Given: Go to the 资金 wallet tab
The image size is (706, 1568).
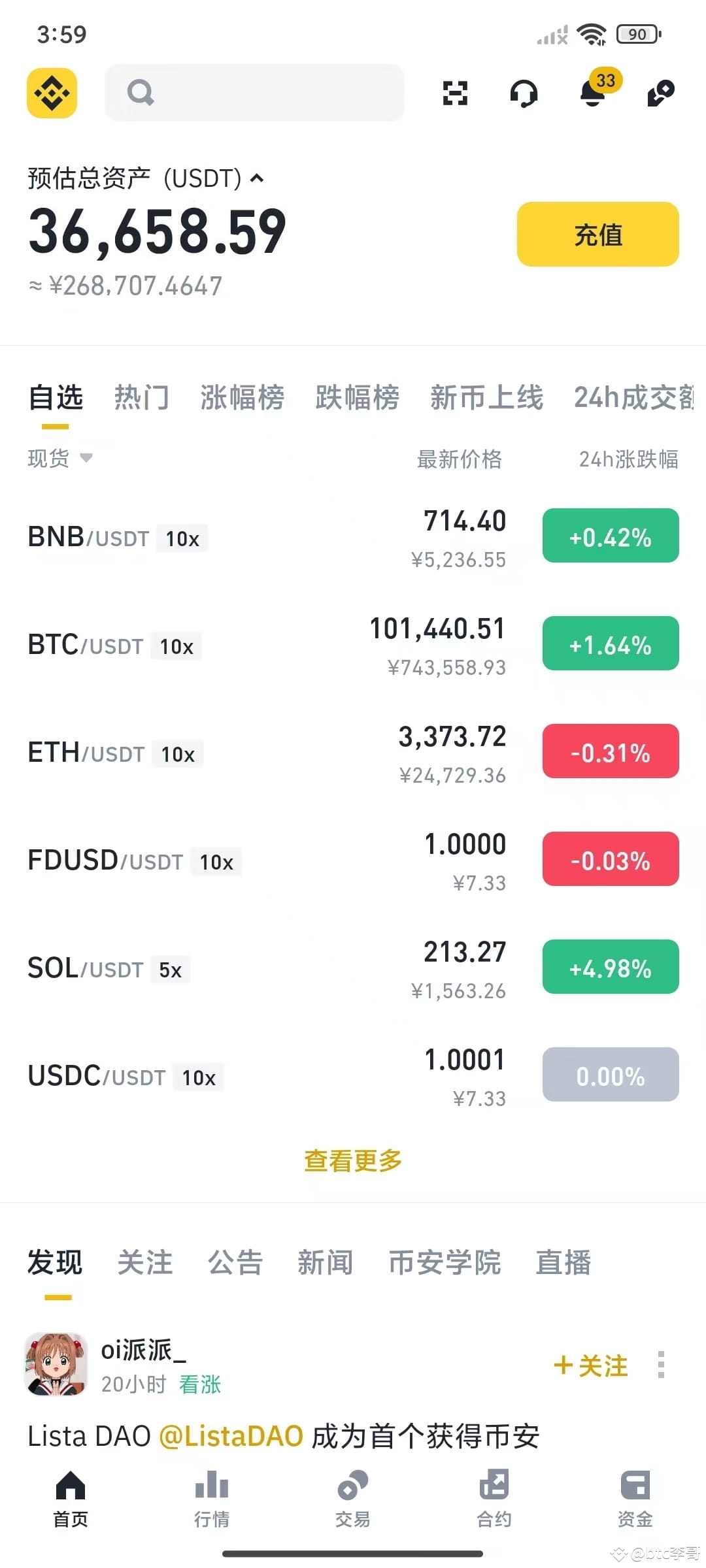Looking at the screenshot, I should 635,1499.
